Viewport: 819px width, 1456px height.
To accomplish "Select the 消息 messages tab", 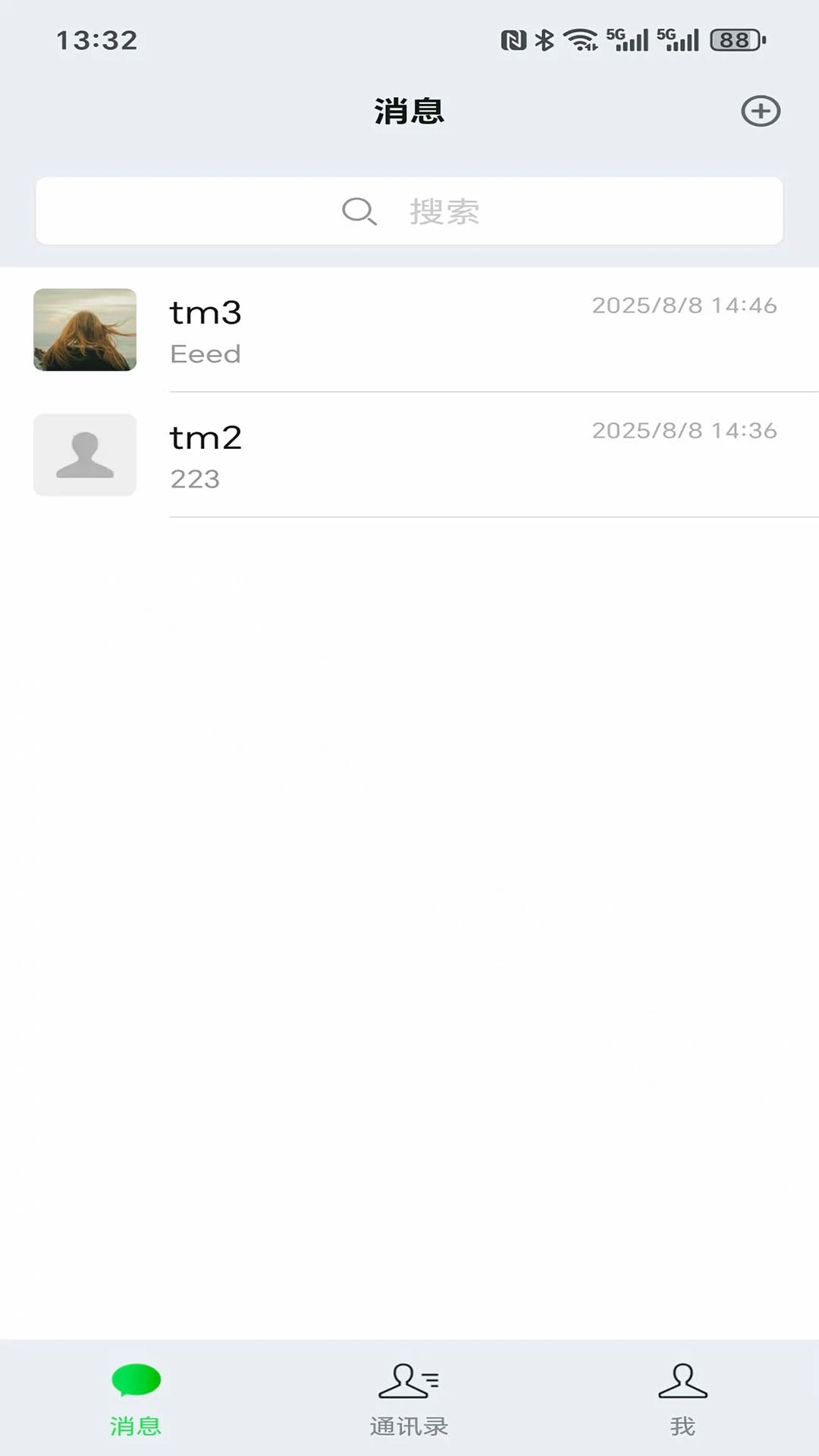I will 136,1397.
